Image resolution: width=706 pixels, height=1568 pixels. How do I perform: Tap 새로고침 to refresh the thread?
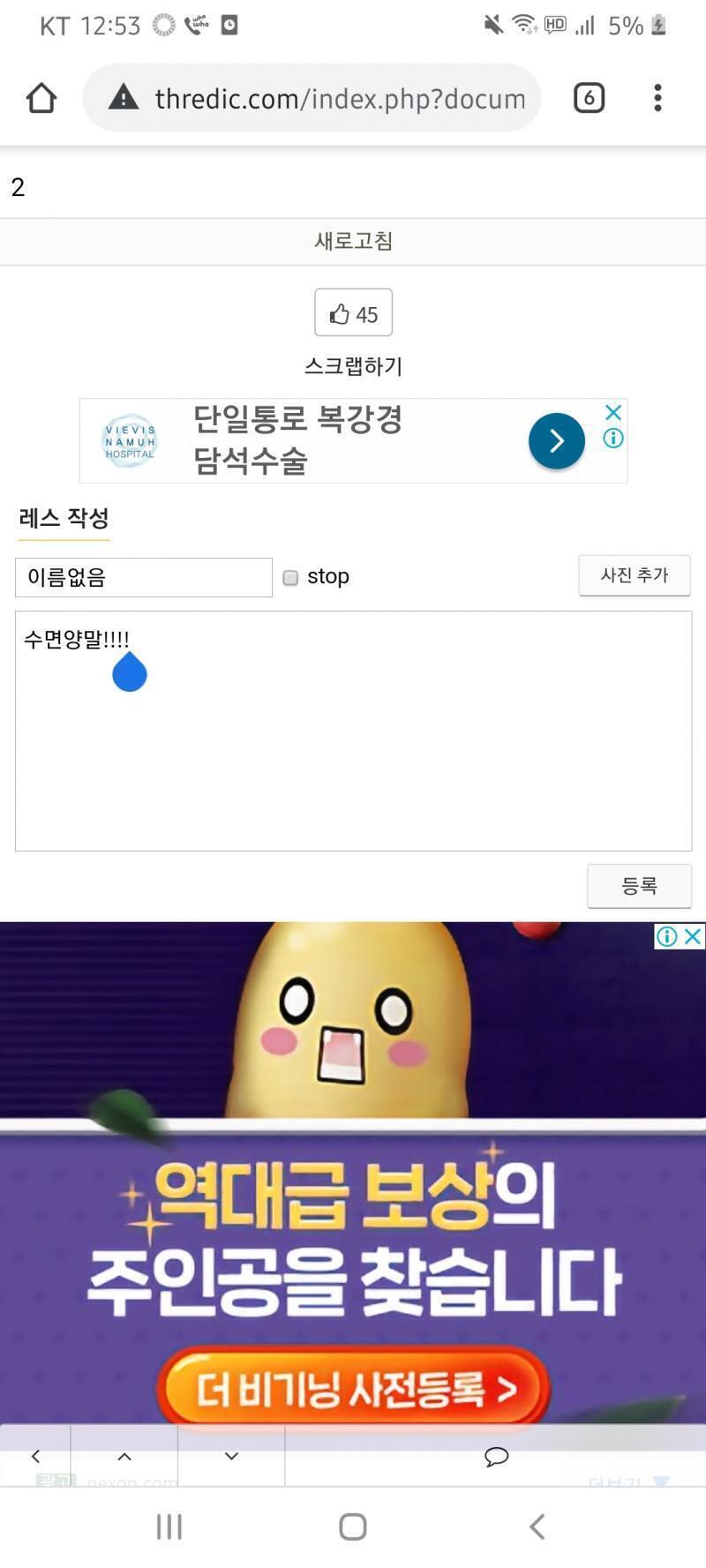point(353,241)
